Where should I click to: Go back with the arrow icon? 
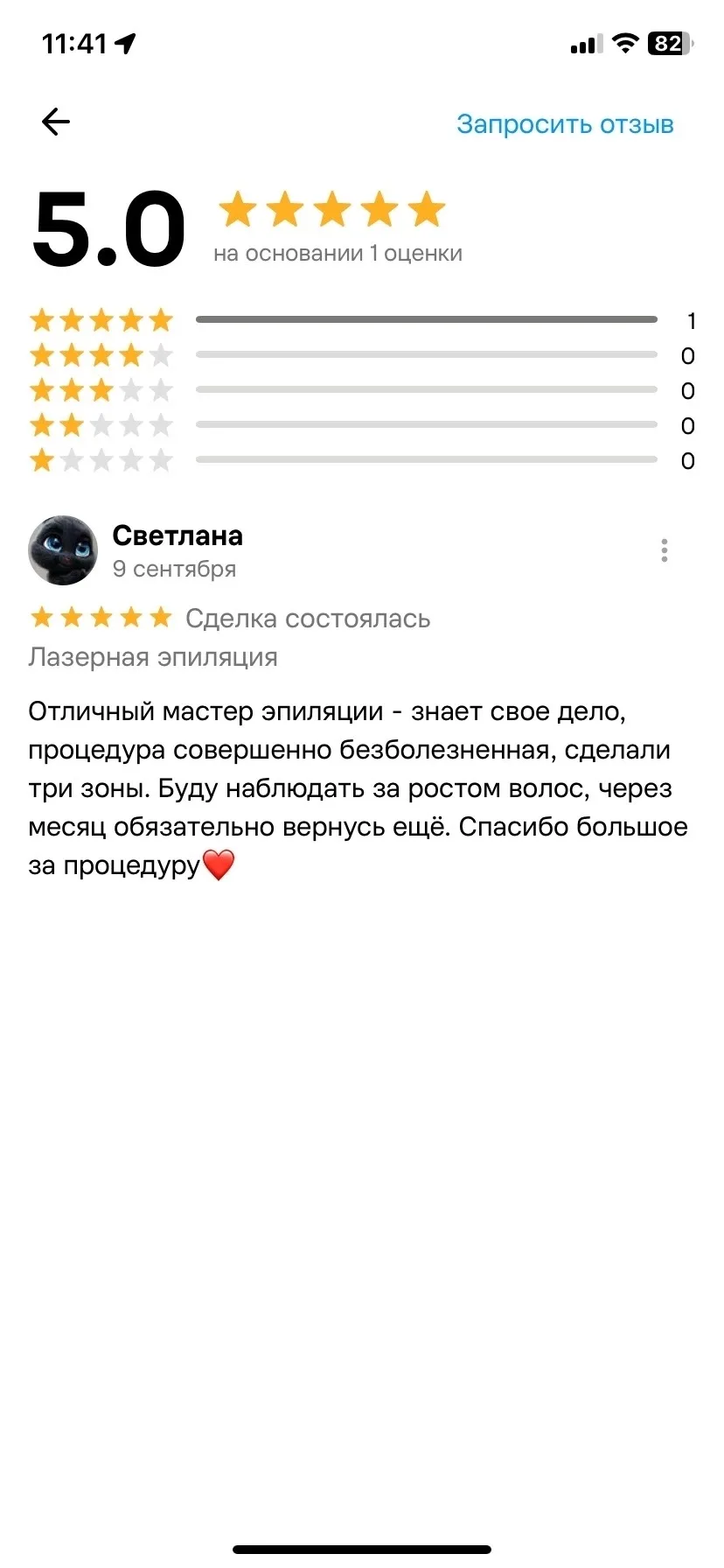tap(55, 122)
